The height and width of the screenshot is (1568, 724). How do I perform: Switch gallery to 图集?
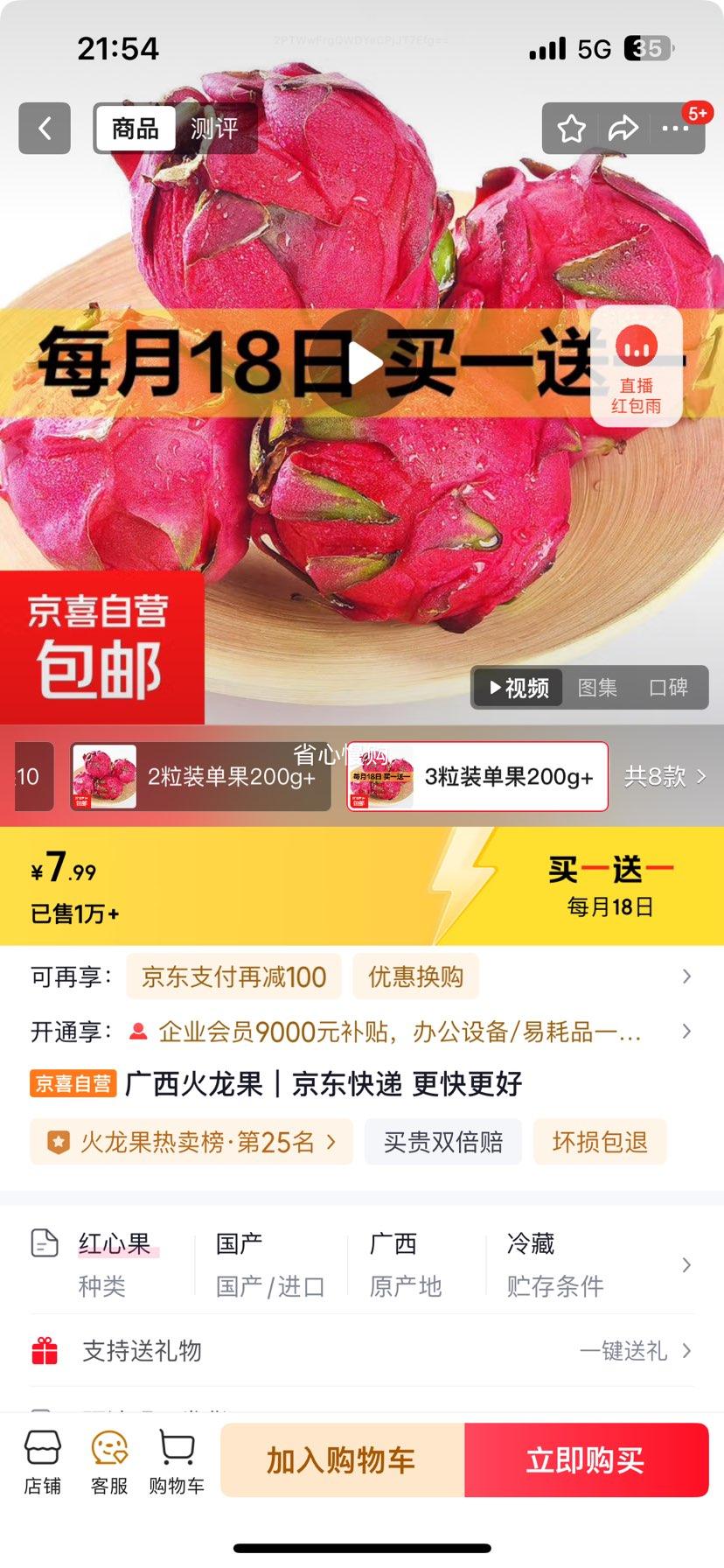[597, 688]
